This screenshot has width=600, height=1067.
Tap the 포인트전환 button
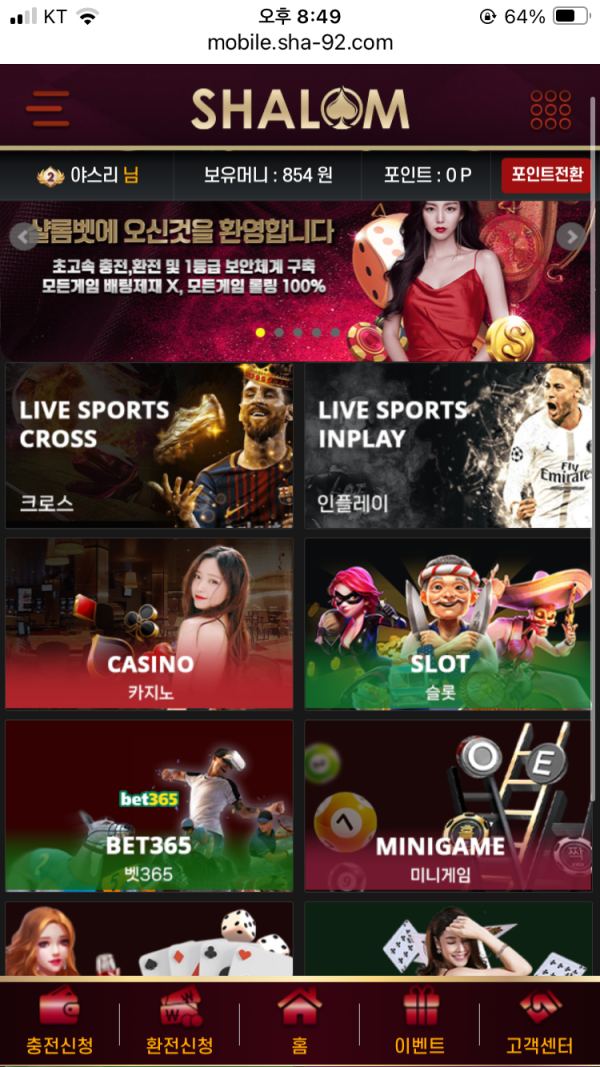tap(546, 174)
